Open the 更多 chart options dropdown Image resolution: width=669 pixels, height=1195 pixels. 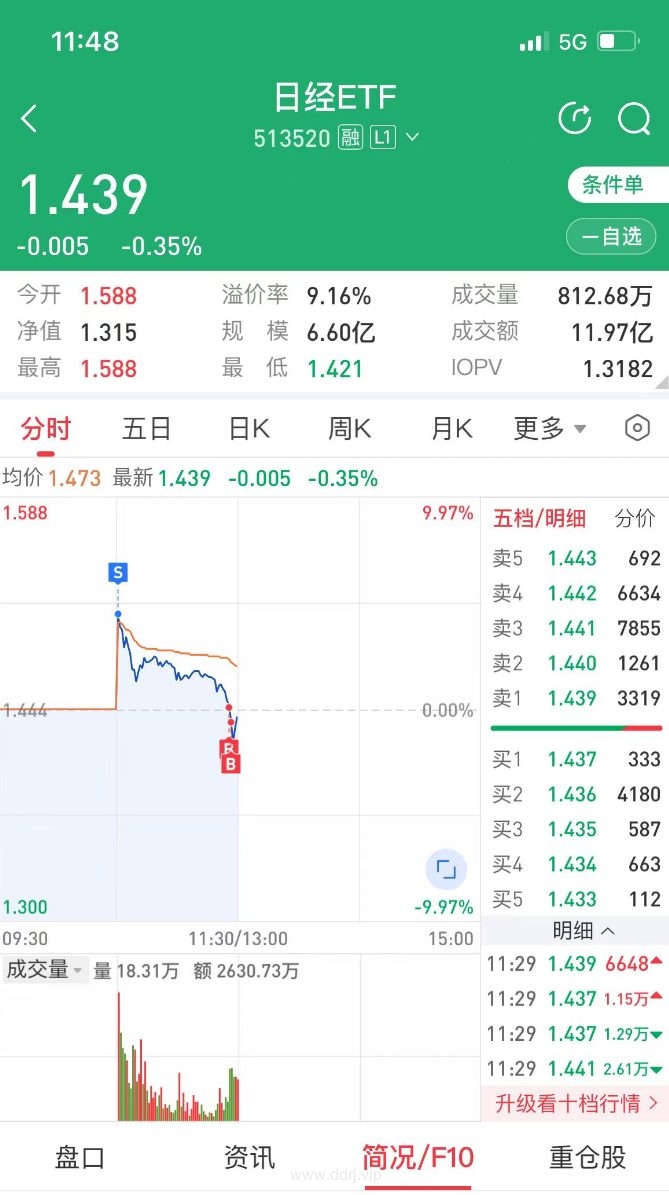click(x=549, y=428)
